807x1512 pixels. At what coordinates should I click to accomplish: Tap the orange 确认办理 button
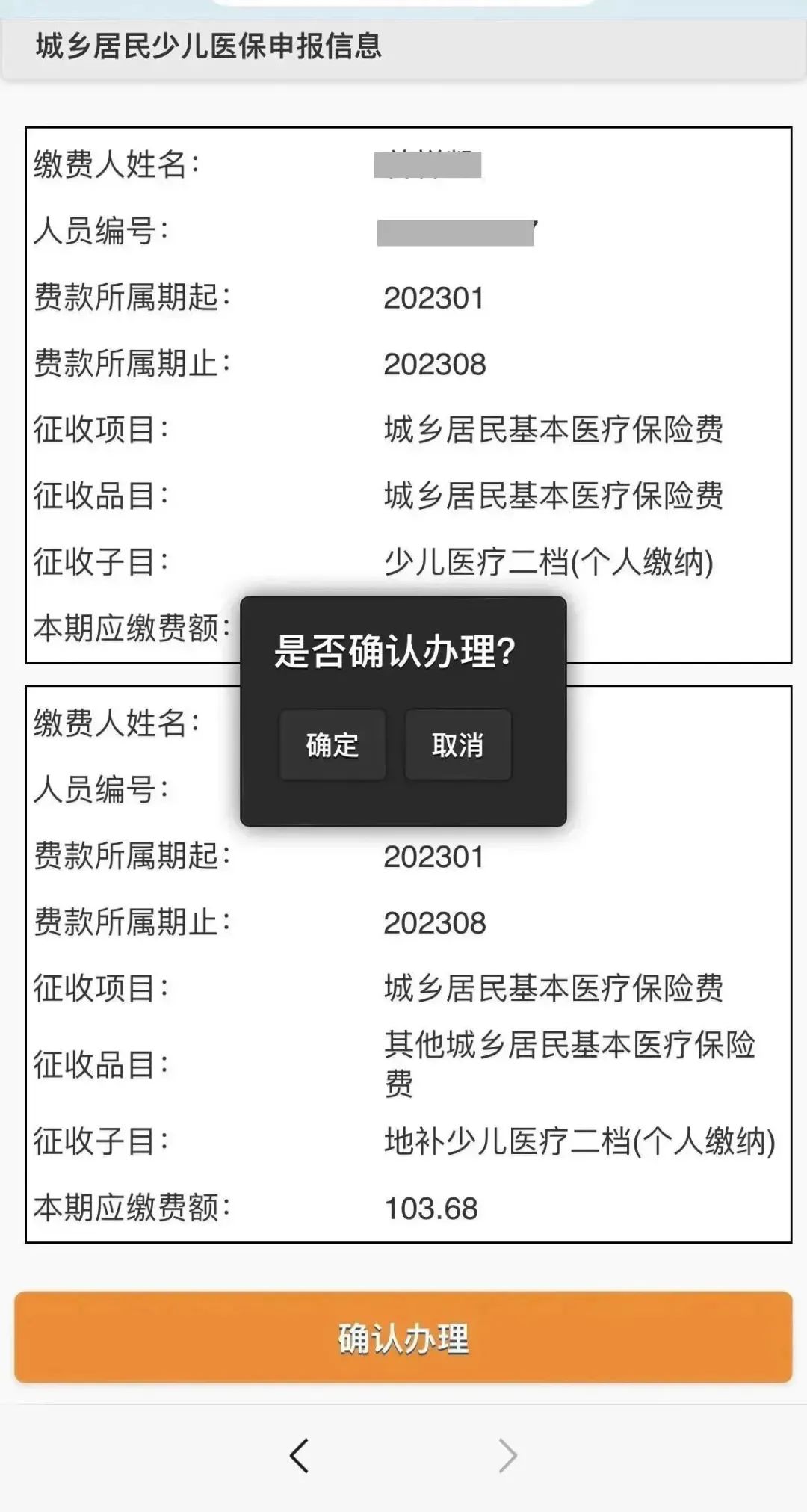pos(403,1337)
